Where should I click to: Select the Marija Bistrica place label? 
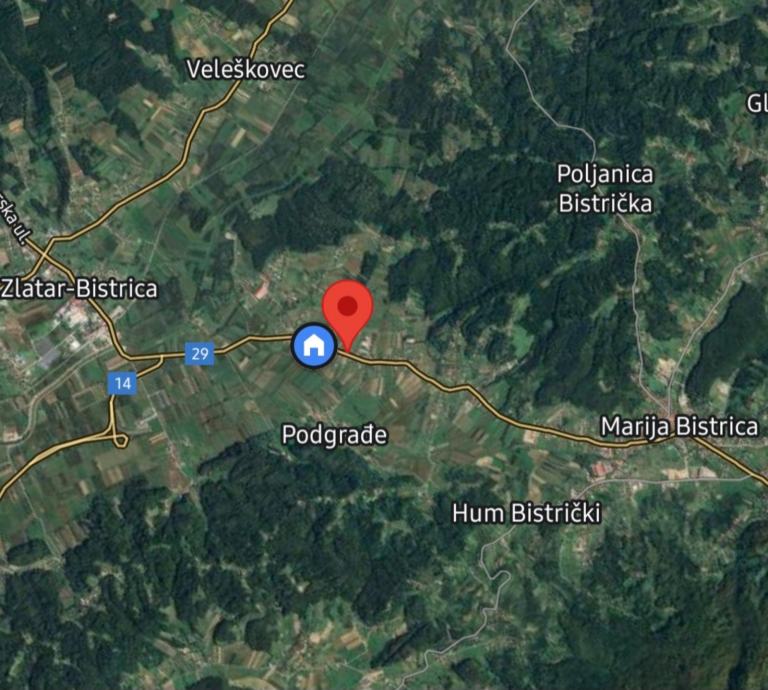679,427
